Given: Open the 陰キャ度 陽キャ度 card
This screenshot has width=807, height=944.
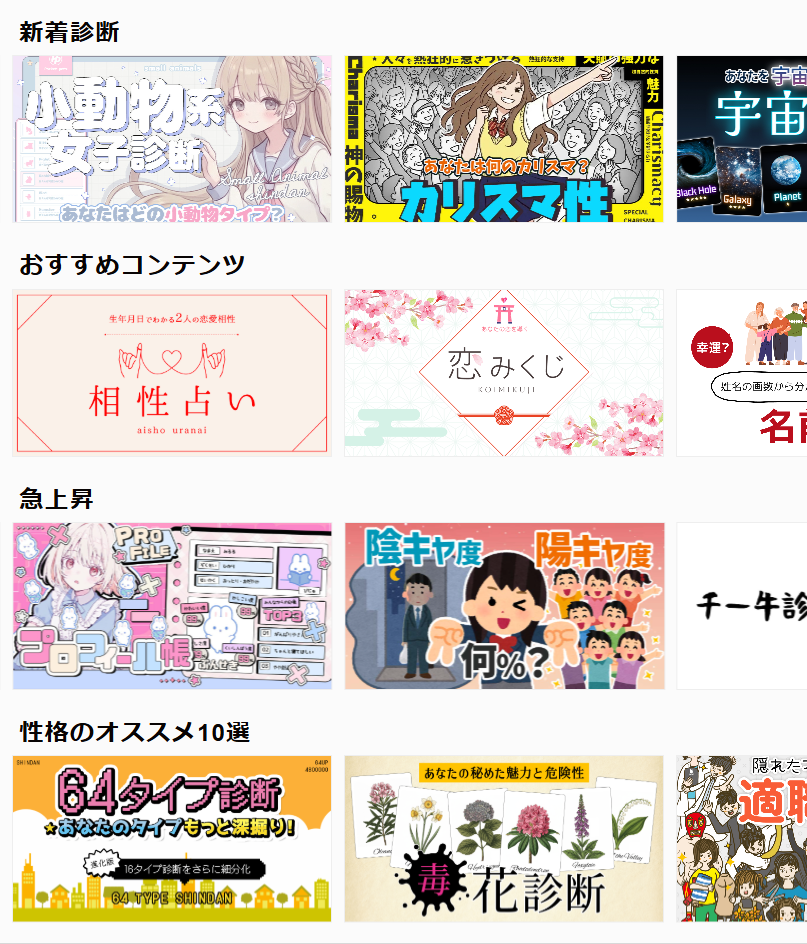Looking at the screenshot, I should [504, 606].
